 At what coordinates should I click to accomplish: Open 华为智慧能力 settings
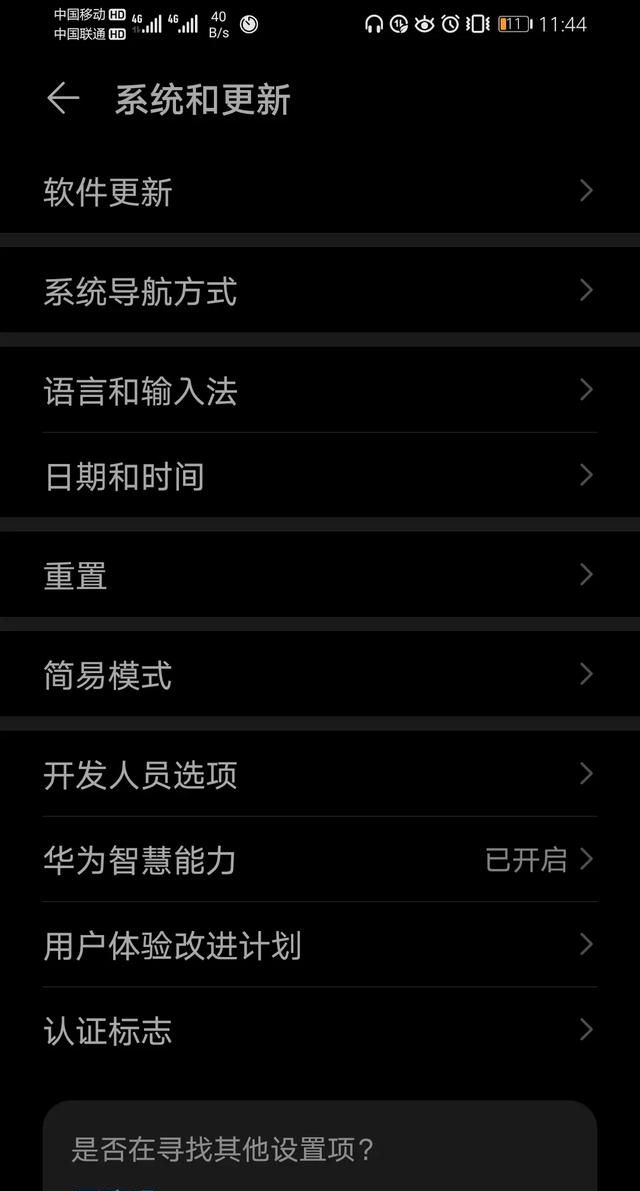click(320, 860)
